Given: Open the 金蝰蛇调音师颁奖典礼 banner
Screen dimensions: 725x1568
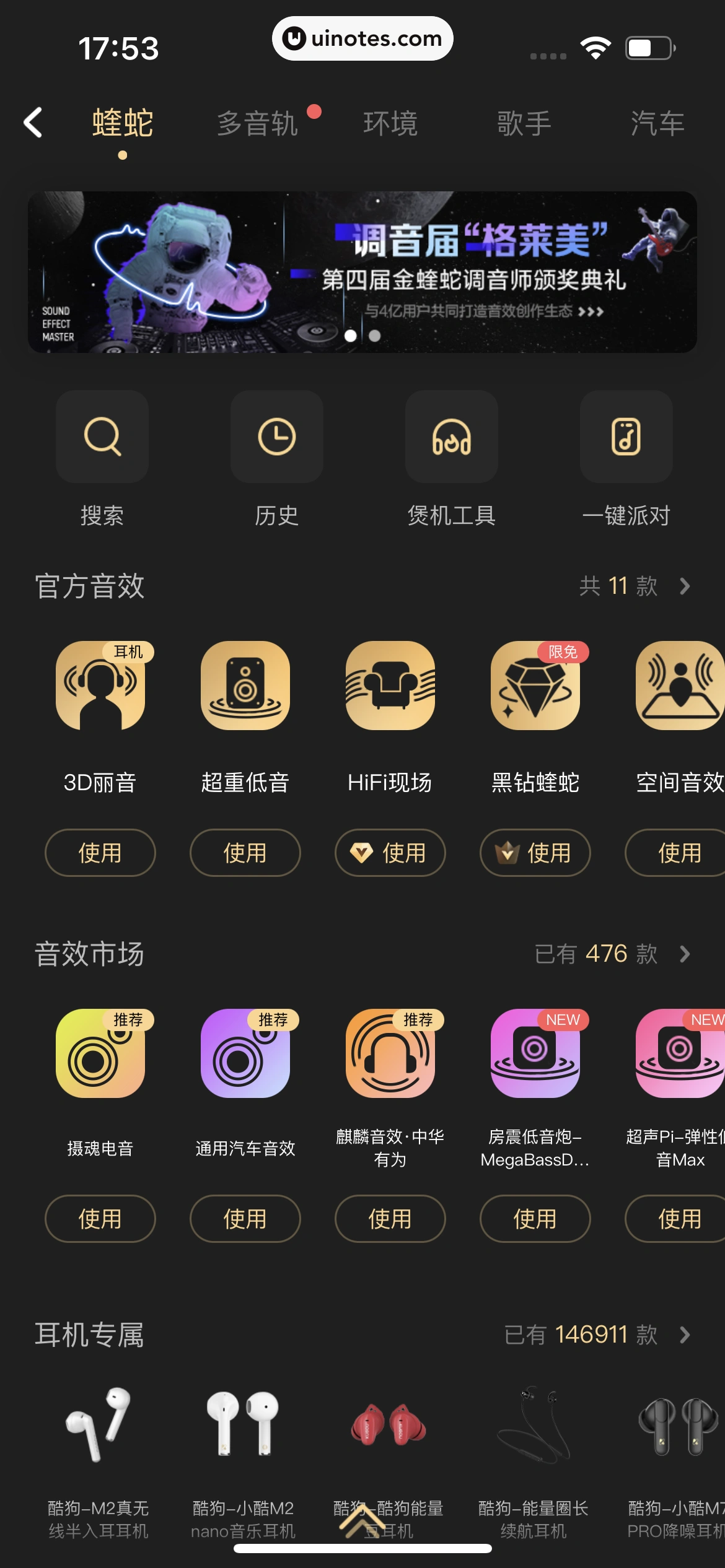Looking at the screenshot, I should point(362,272).
